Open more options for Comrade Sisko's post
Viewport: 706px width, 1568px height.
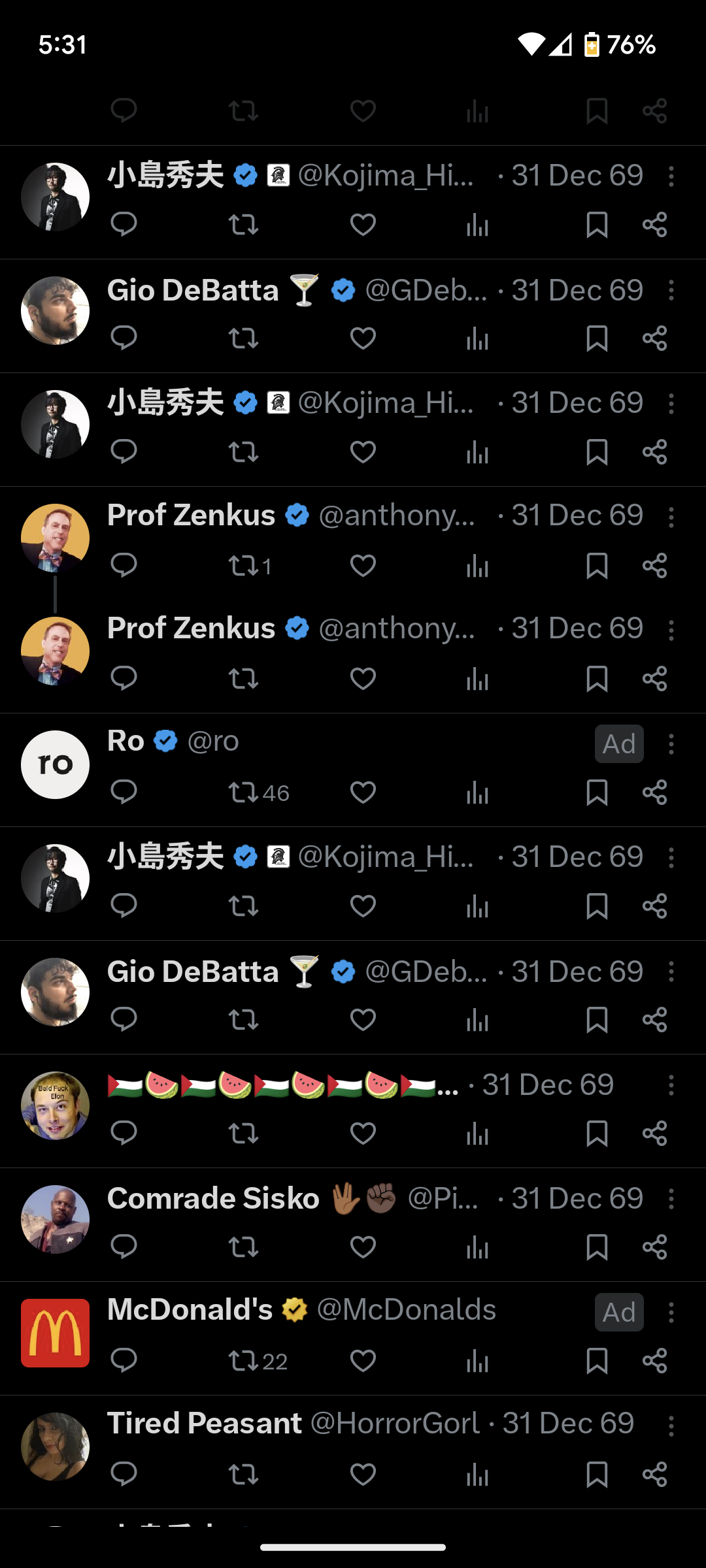tap(671, 1199)
